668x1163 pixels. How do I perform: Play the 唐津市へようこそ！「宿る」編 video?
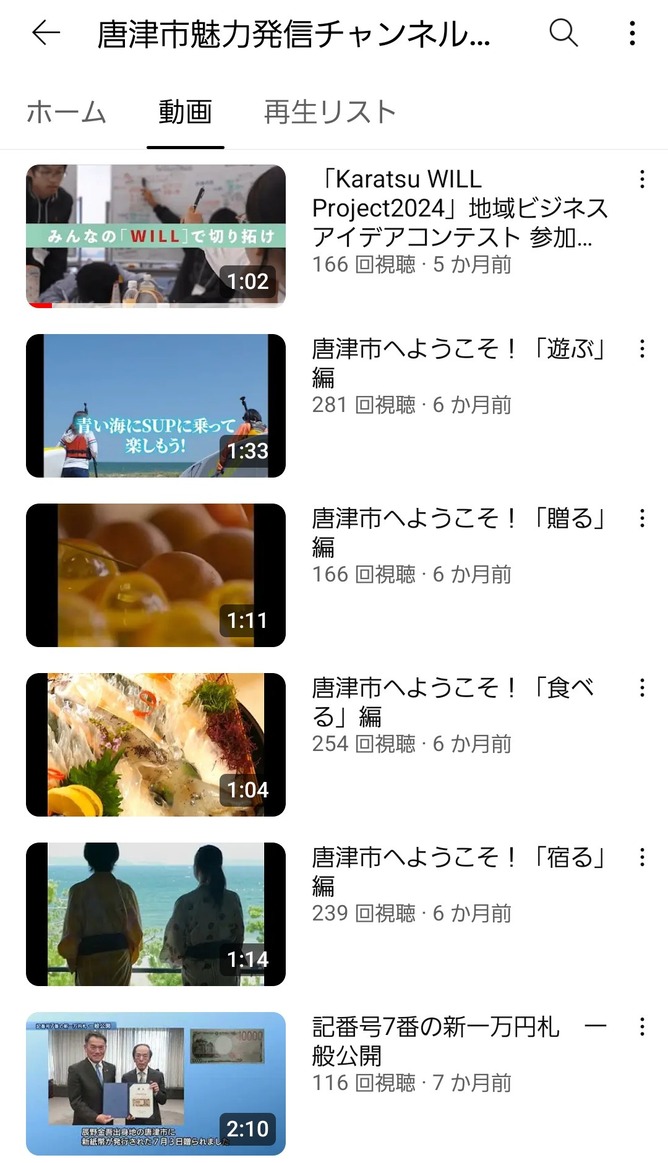156,914
